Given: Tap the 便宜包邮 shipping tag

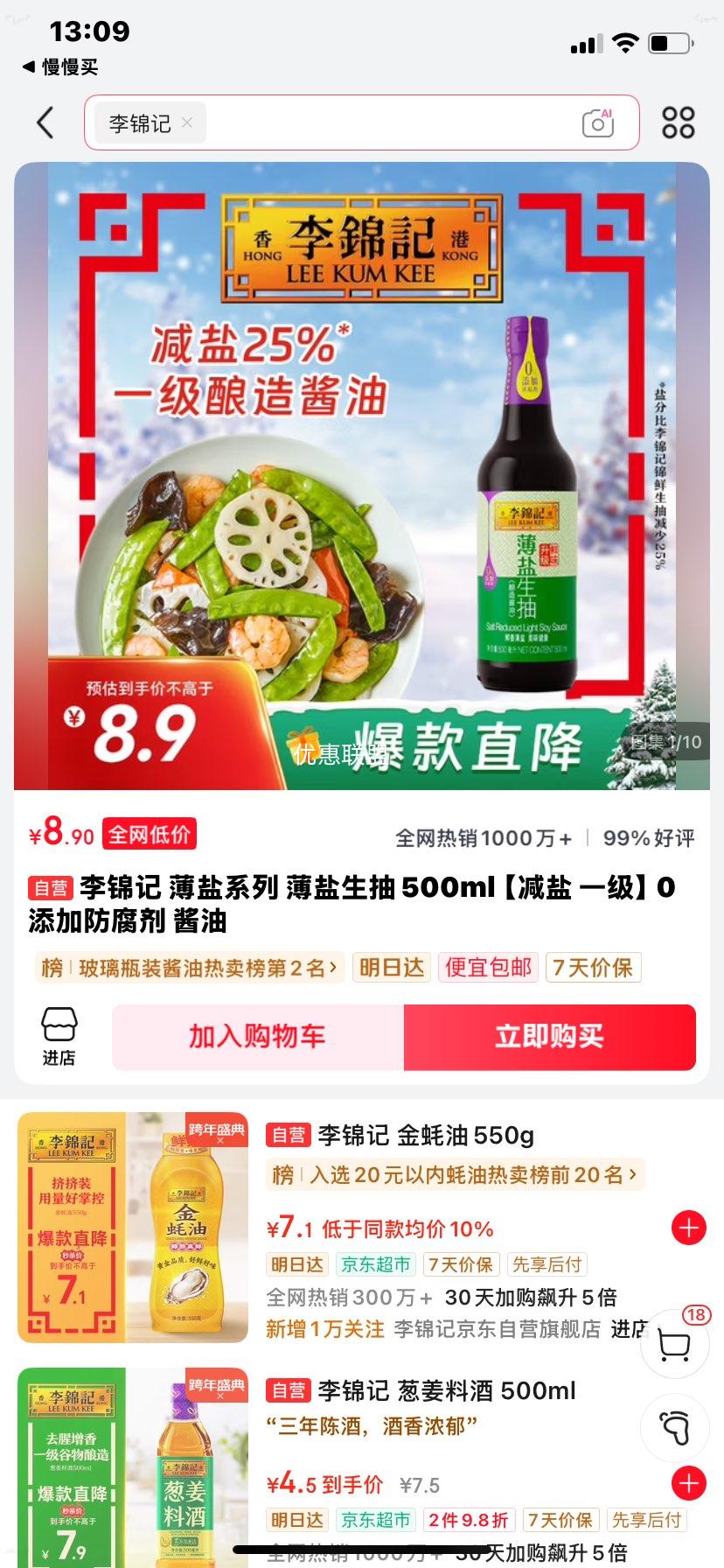Looking at the screenshot, I should click(487, 968).
